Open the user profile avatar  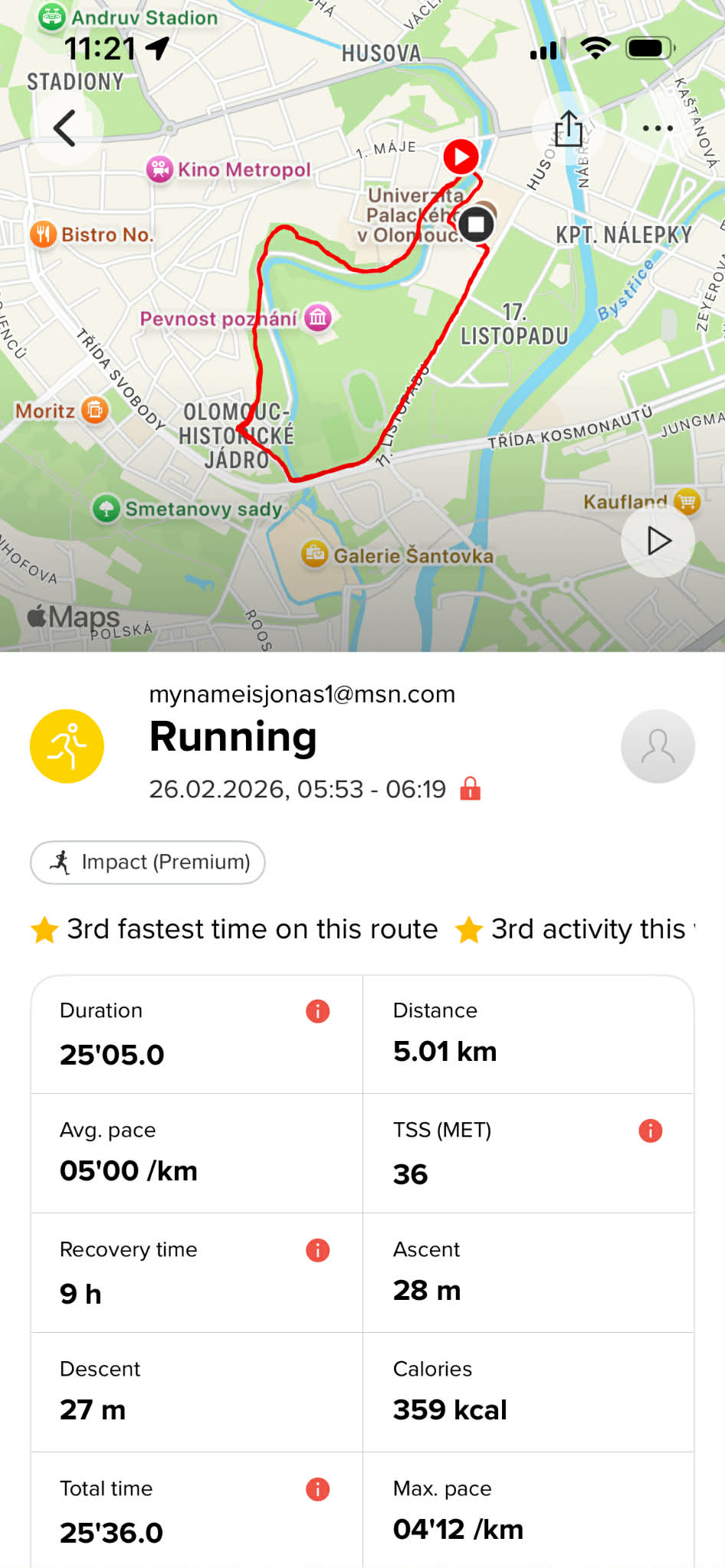[x=658, y=746]
